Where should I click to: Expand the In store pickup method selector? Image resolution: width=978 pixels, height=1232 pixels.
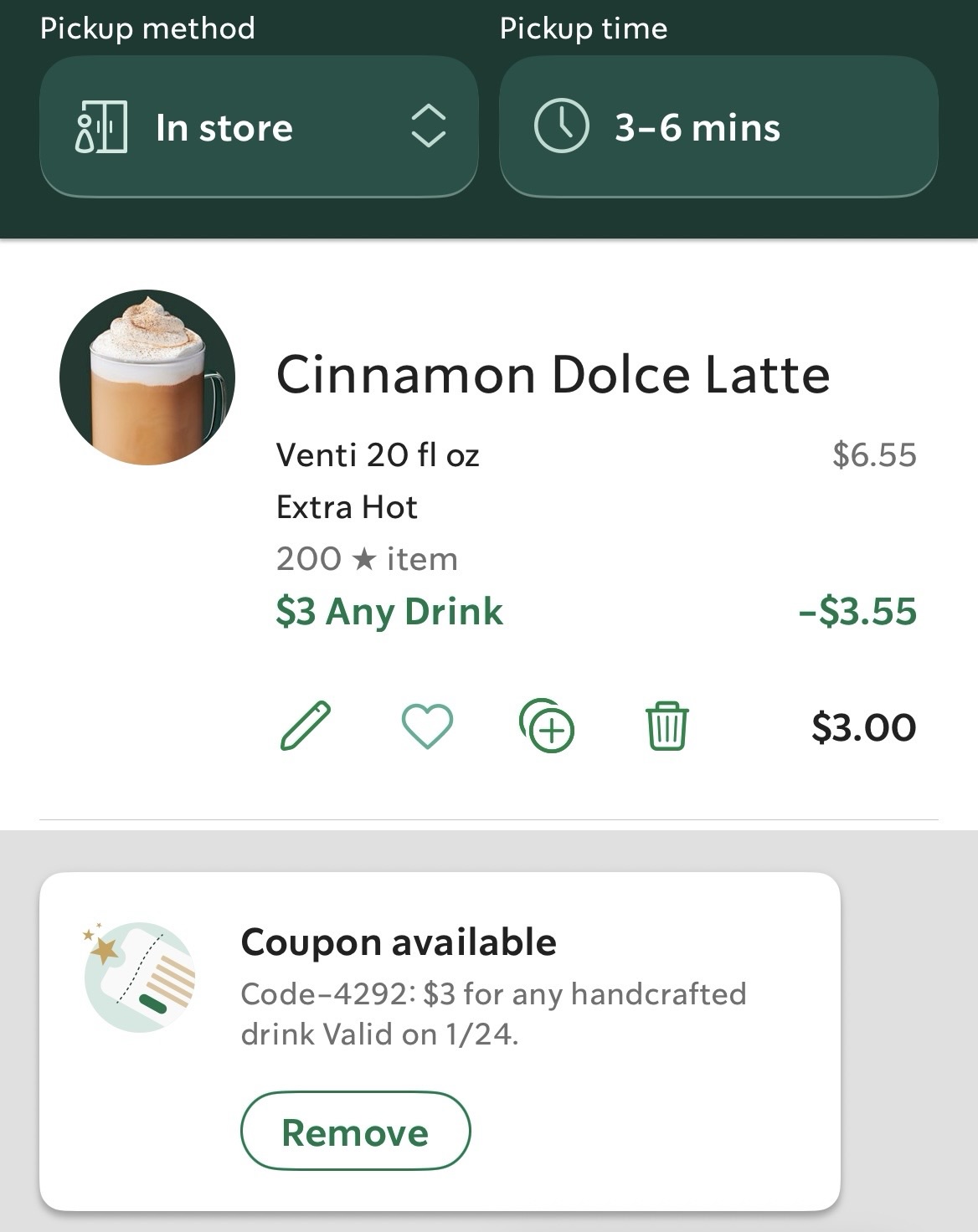pos(260,127)
